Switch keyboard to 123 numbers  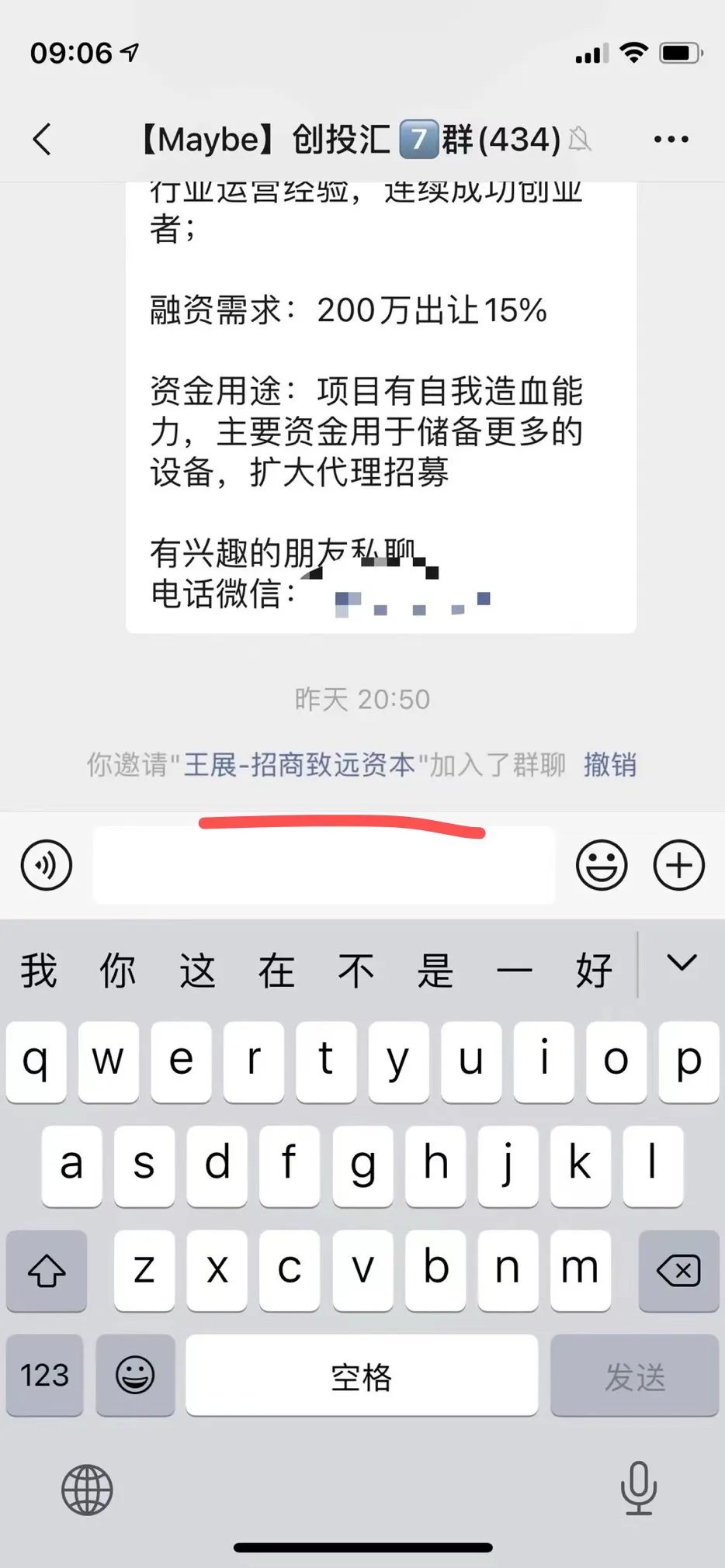(x=45, y=1376)
